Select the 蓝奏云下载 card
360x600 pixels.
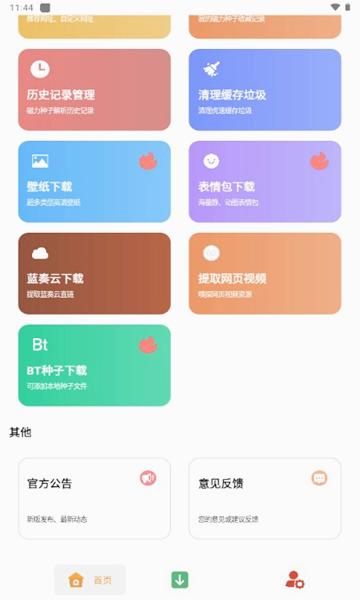tap(94, 273)
